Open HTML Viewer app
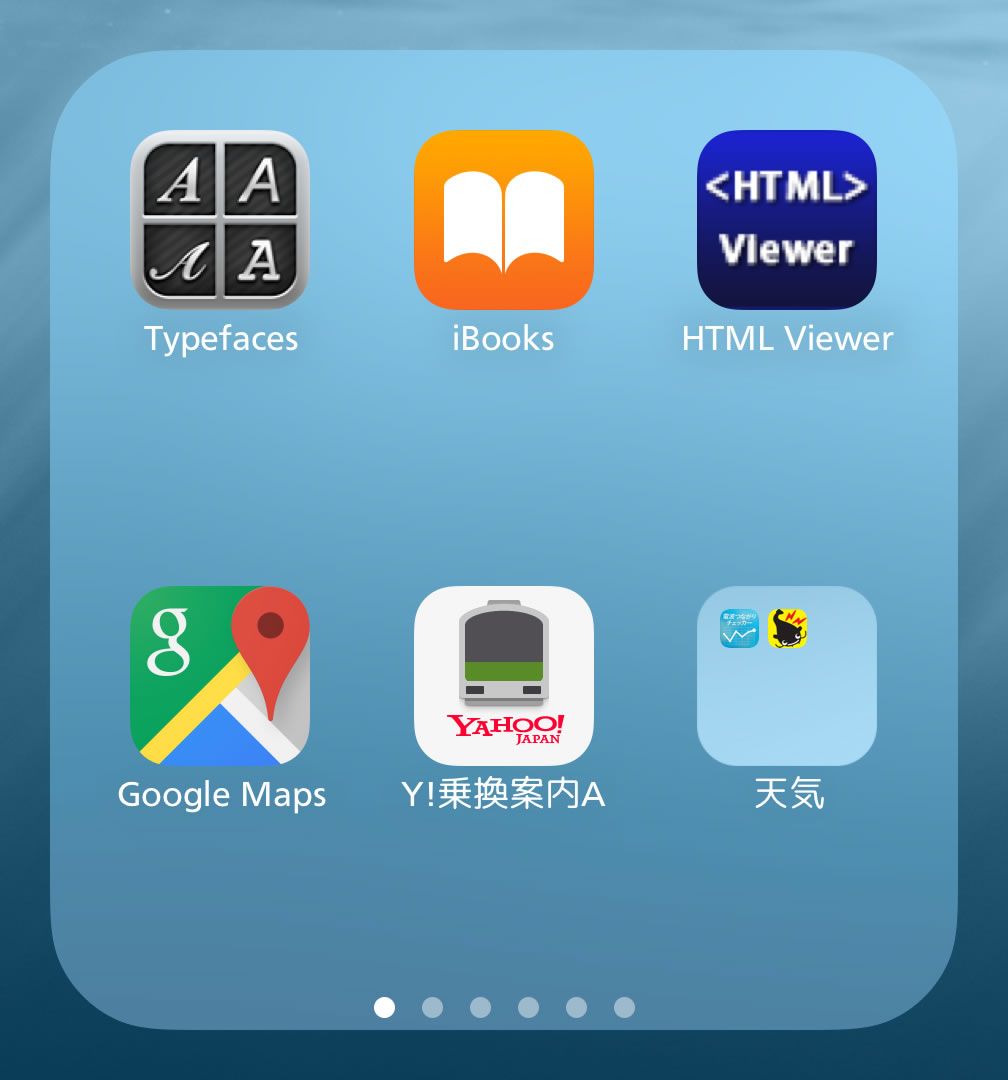The image size is (1008, 1080). point(787,220)
